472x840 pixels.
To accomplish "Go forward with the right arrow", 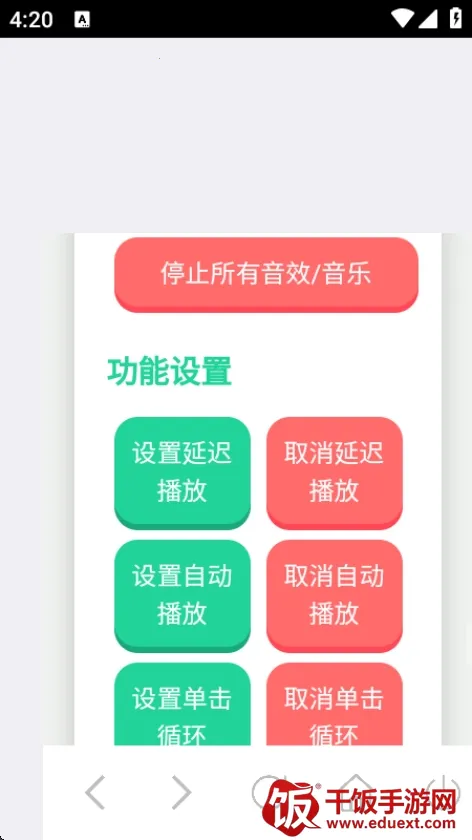I will (x=181, y=792).
